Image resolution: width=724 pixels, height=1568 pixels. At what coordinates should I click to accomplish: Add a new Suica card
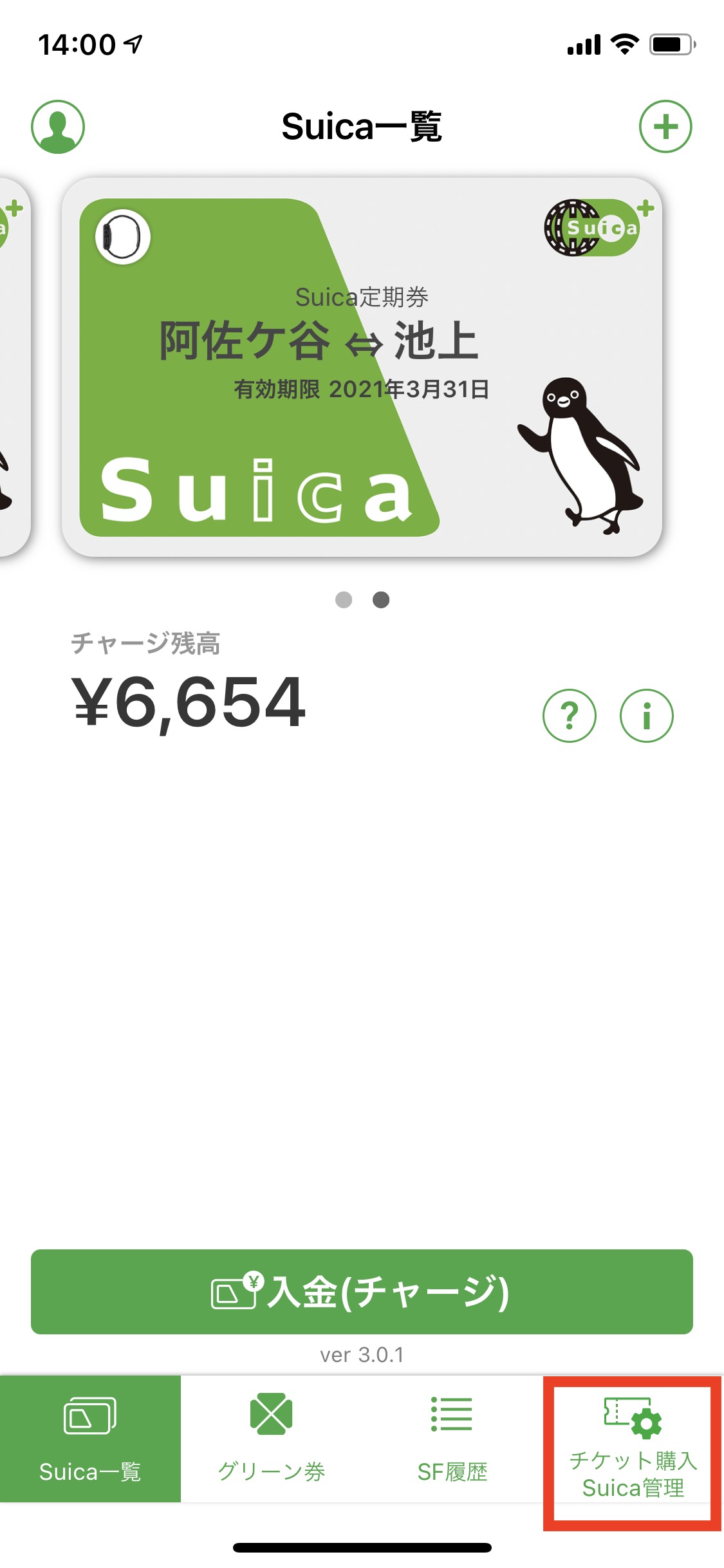pyautogui.click(x=665, y=127)
